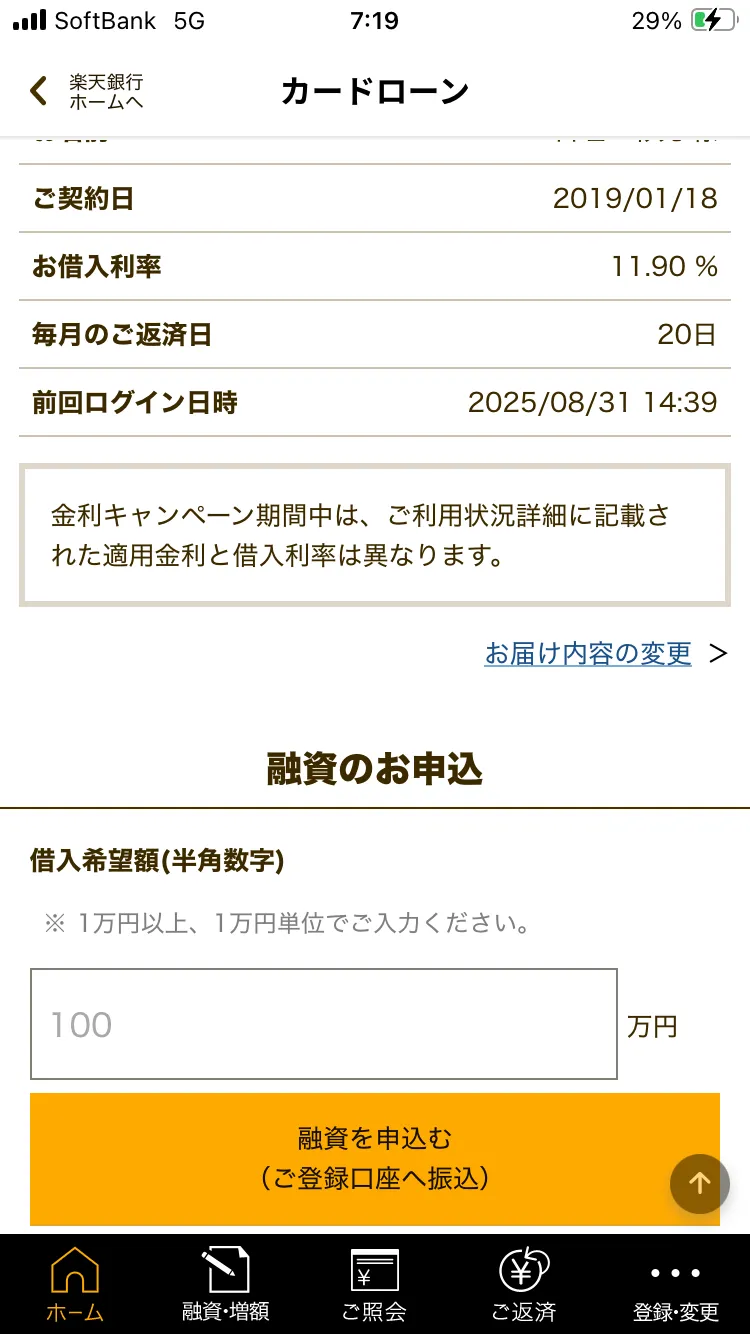Switch to the ご照会 tab
The height and width of the screenshot is (1334, 750).
[x=374, y=1284]
